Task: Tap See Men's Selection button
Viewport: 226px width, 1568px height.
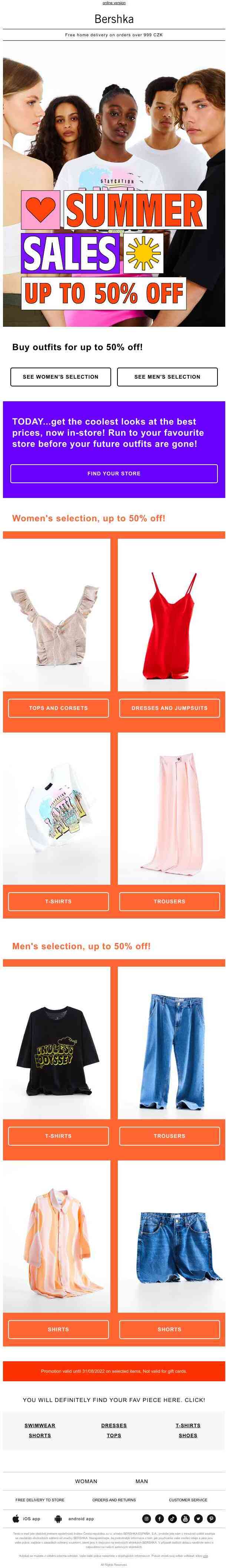Action: tap(167, 376)
